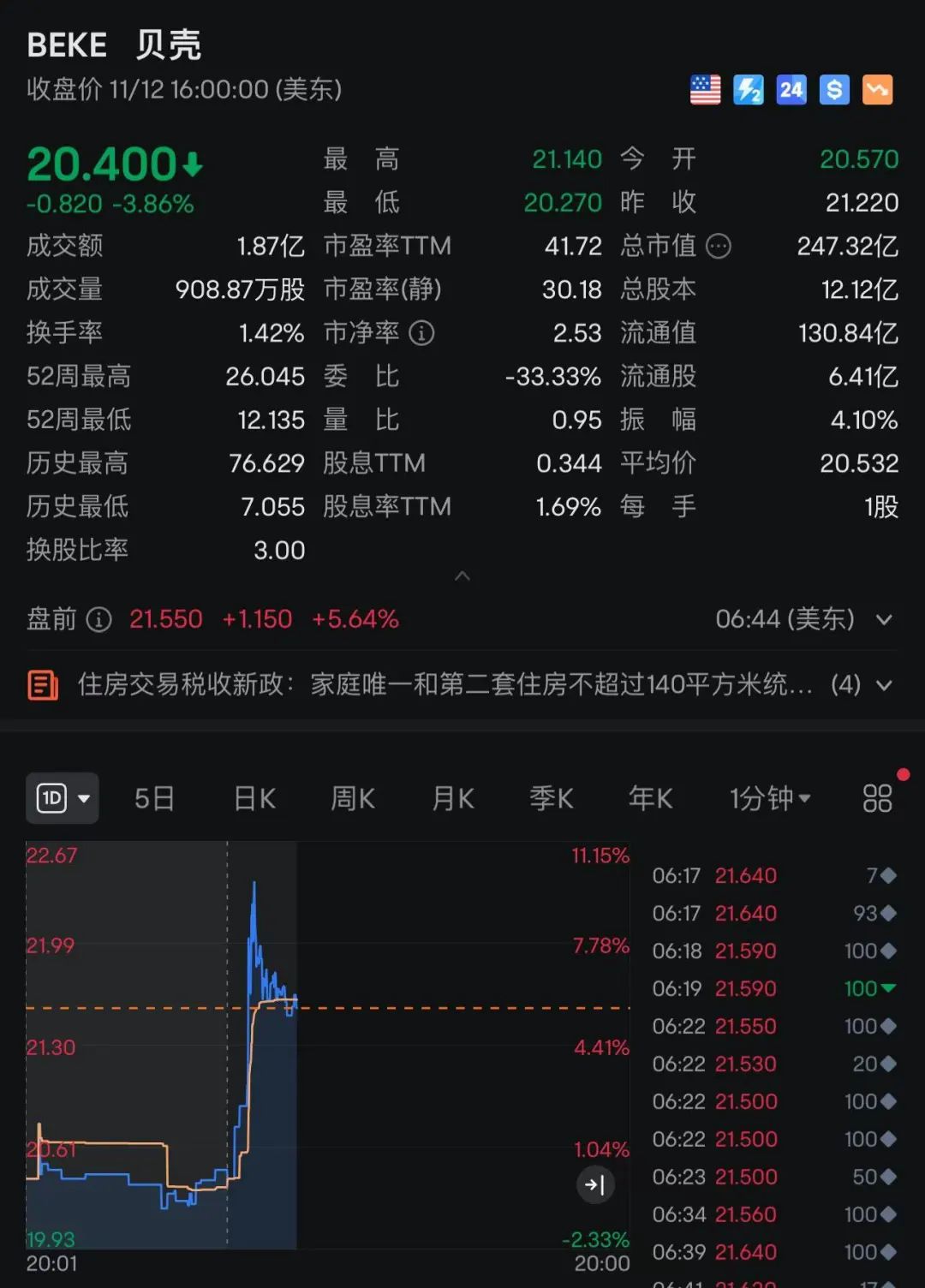Show 市净率 info tooltip
Image resolution: width=925 pixels, height=1288 pixels.
pos(421,333)
